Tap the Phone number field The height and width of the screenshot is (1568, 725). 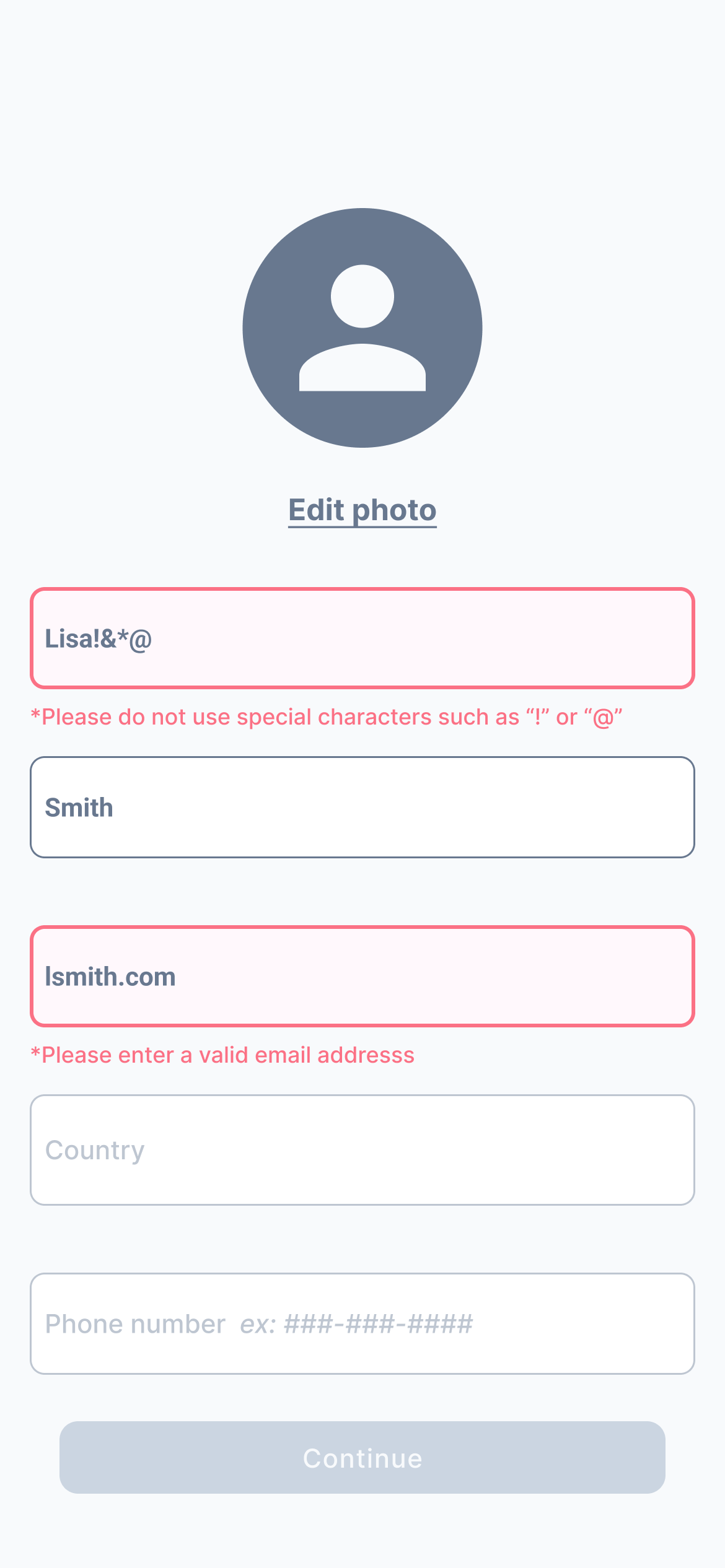point(362,1323)
